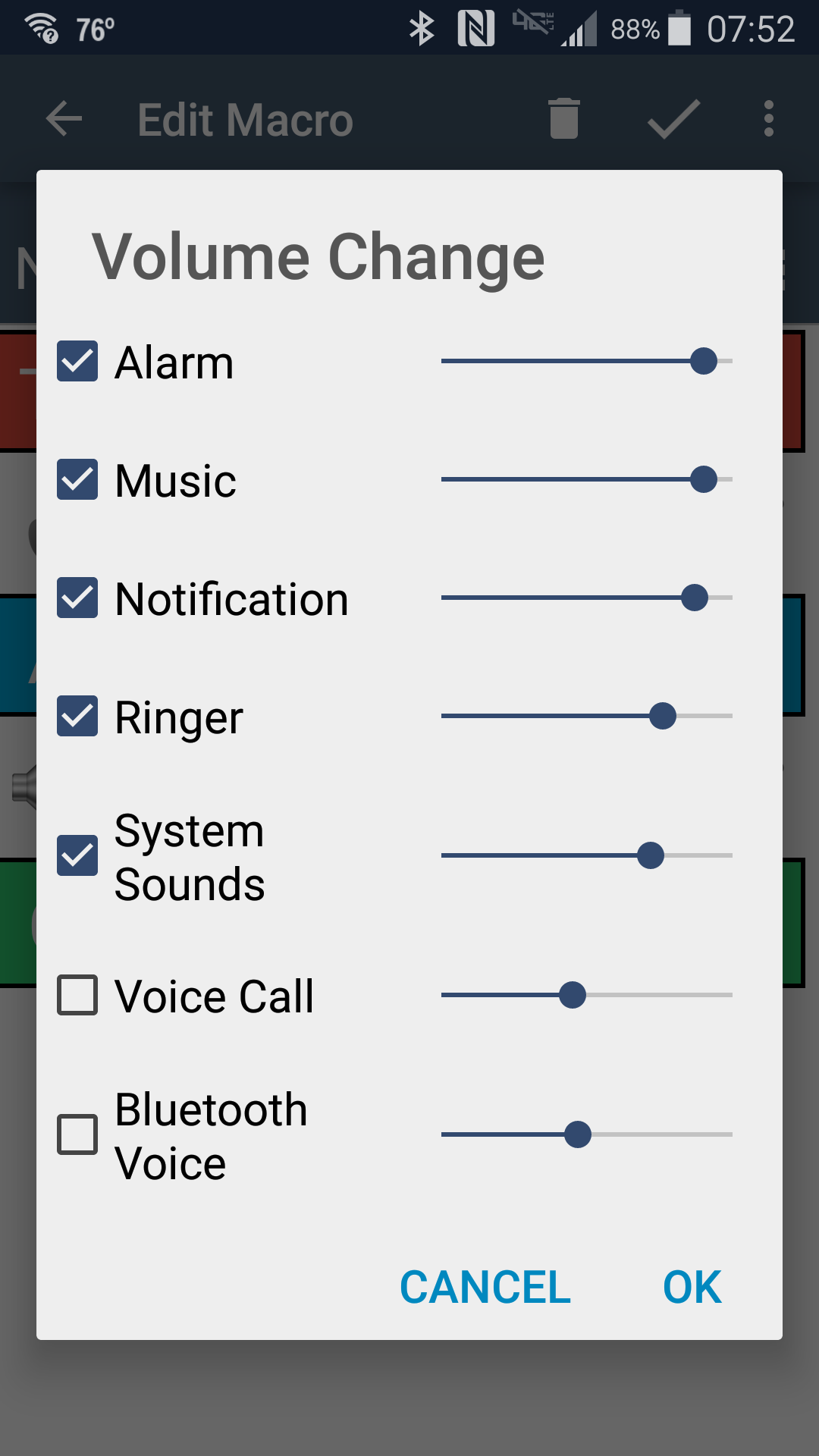This screenshot has height=1456, width=819.
Task: Confirm volume changes with OK
Action: (x=692, y=1287)
